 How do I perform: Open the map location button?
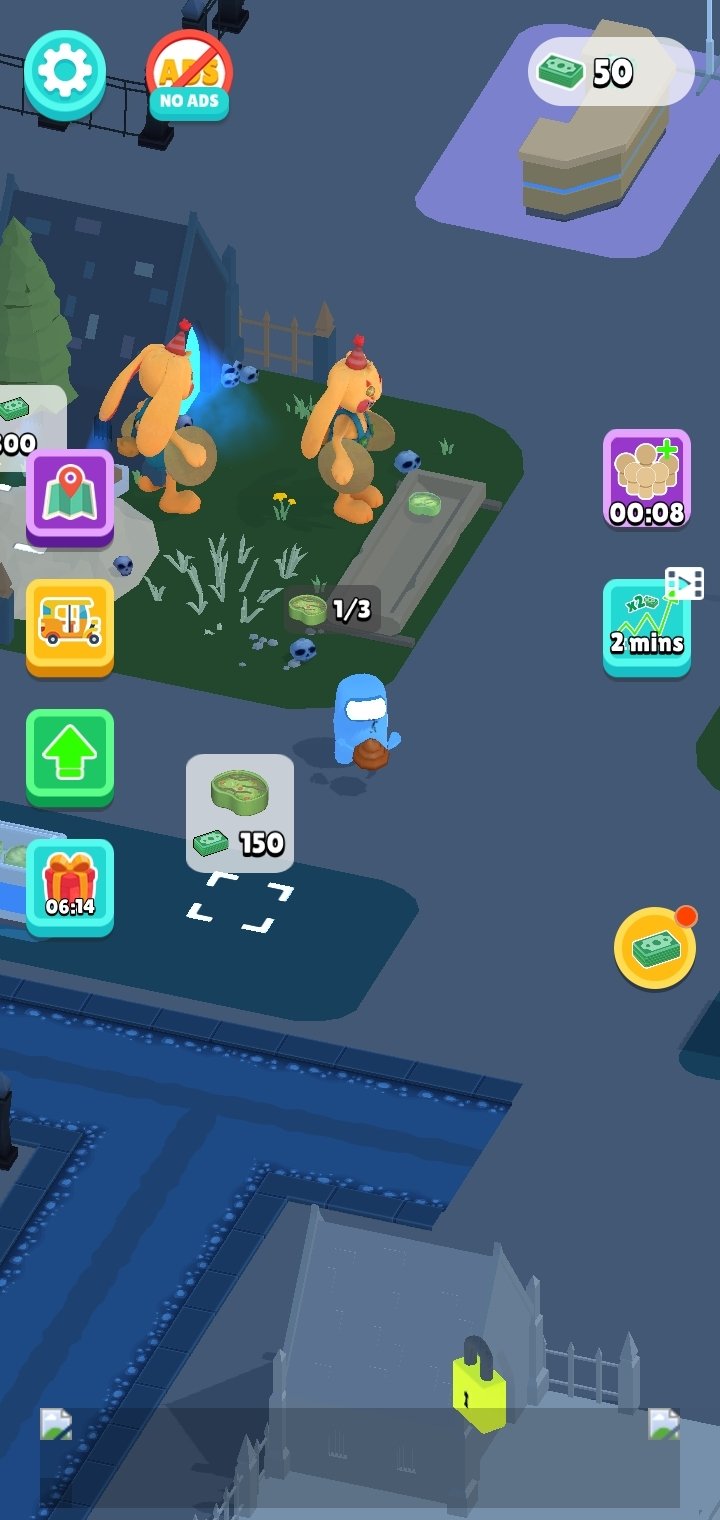coord(70,497)
